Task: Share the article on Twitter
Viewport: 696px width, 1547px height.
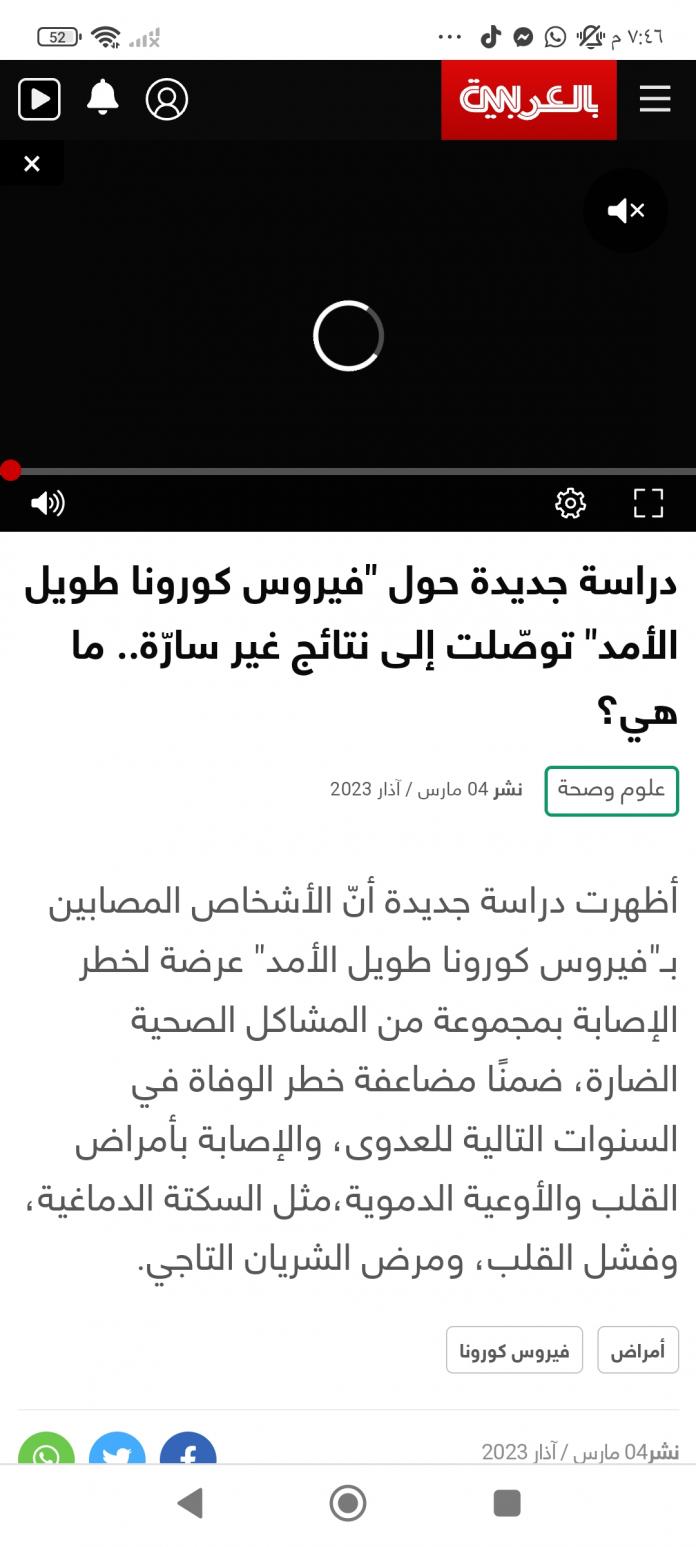Action: (117, 1451)
